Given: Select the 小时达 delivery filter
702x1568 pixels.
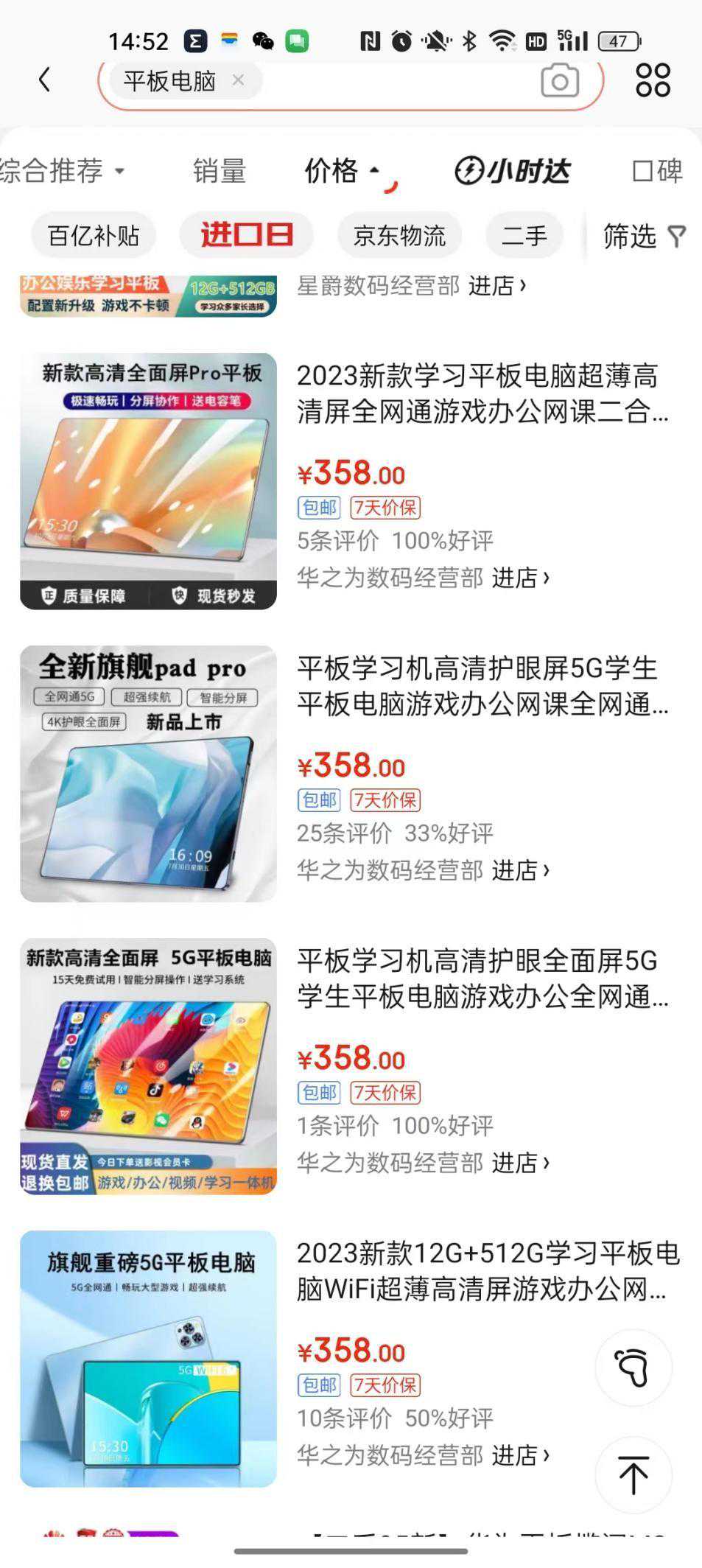Looking at the screenshot, I should tap(513, 171).
